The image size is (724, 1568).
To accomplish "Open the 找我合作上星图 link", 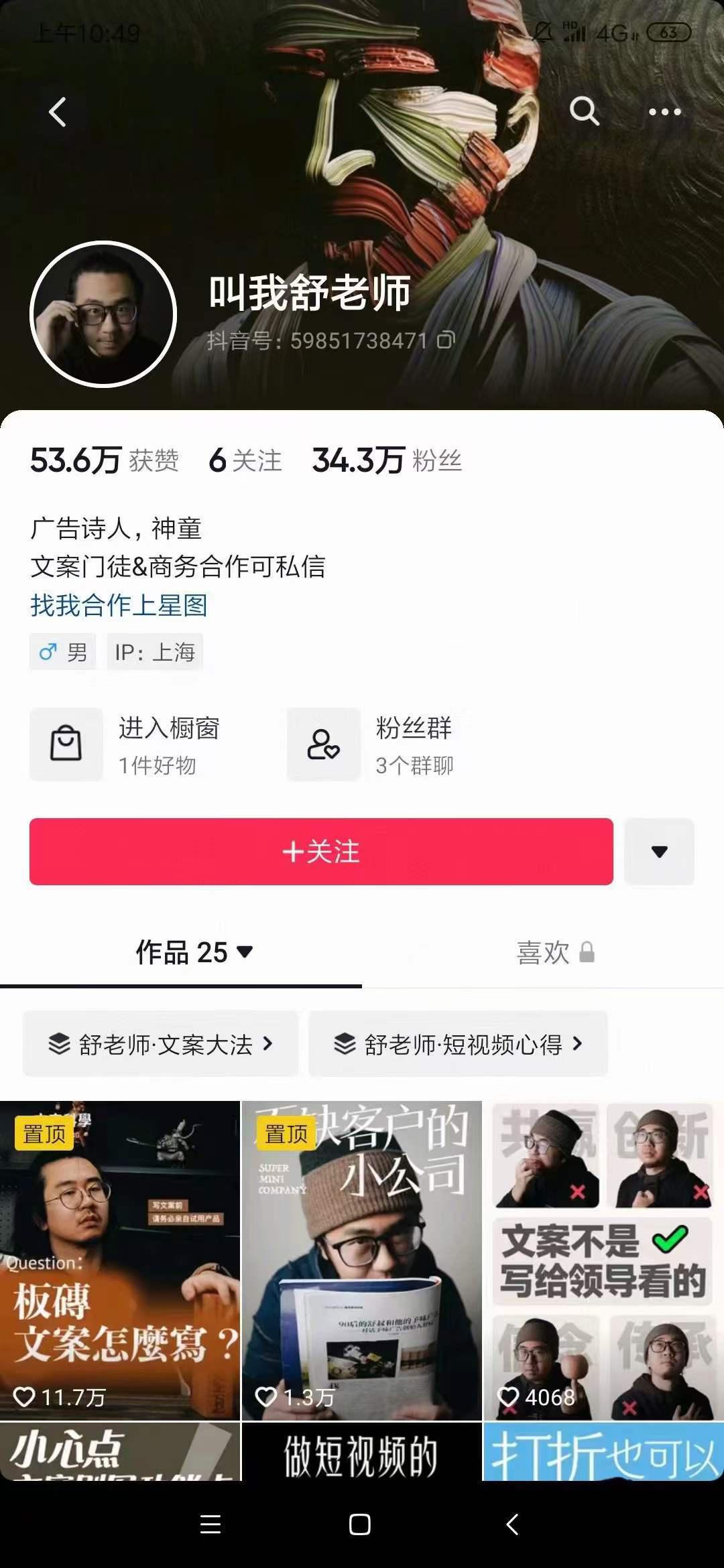I will 119,605.
